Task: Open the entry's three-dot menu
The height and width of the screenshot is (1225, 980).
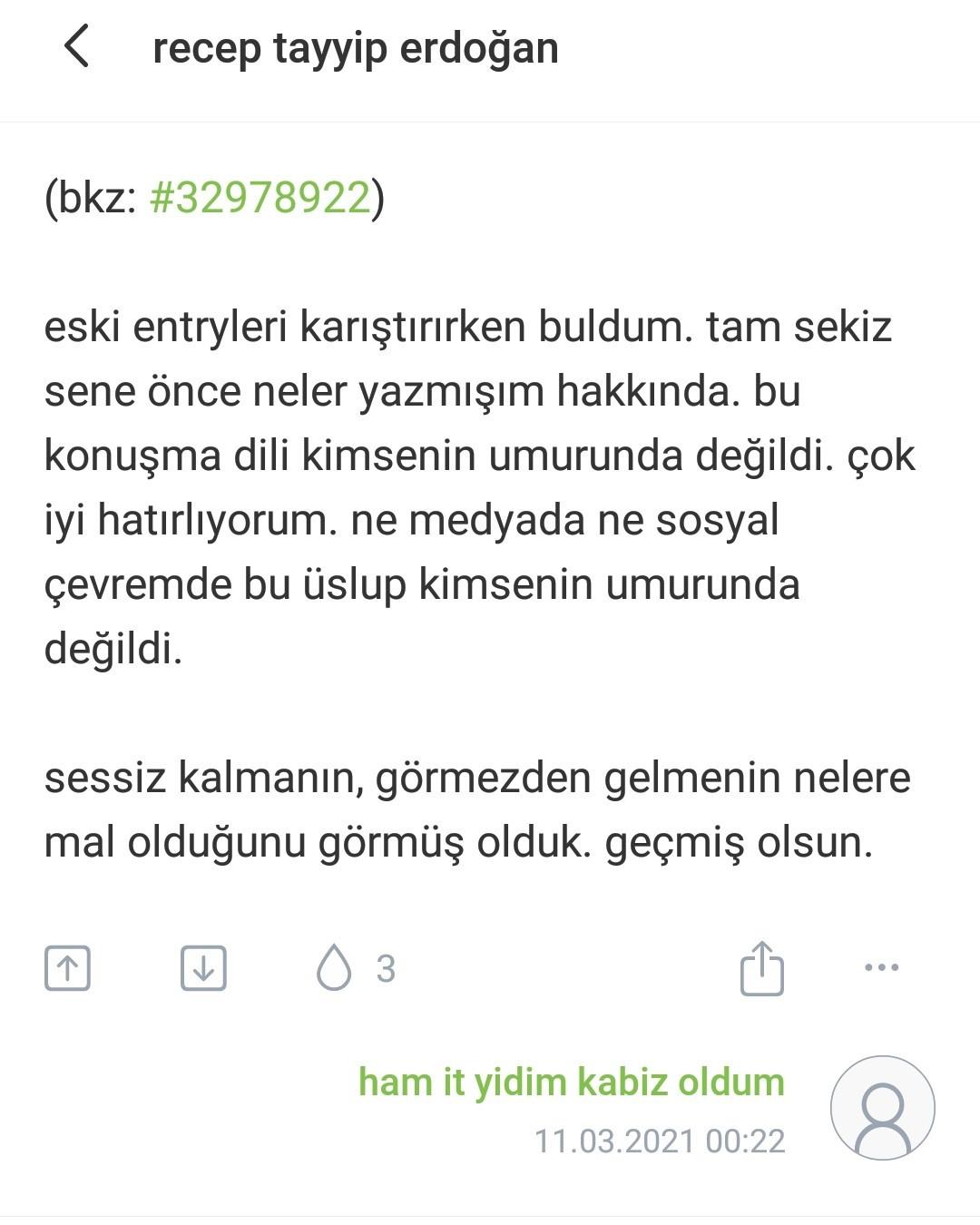Action: pyautogui.click(x=881, y=967)
